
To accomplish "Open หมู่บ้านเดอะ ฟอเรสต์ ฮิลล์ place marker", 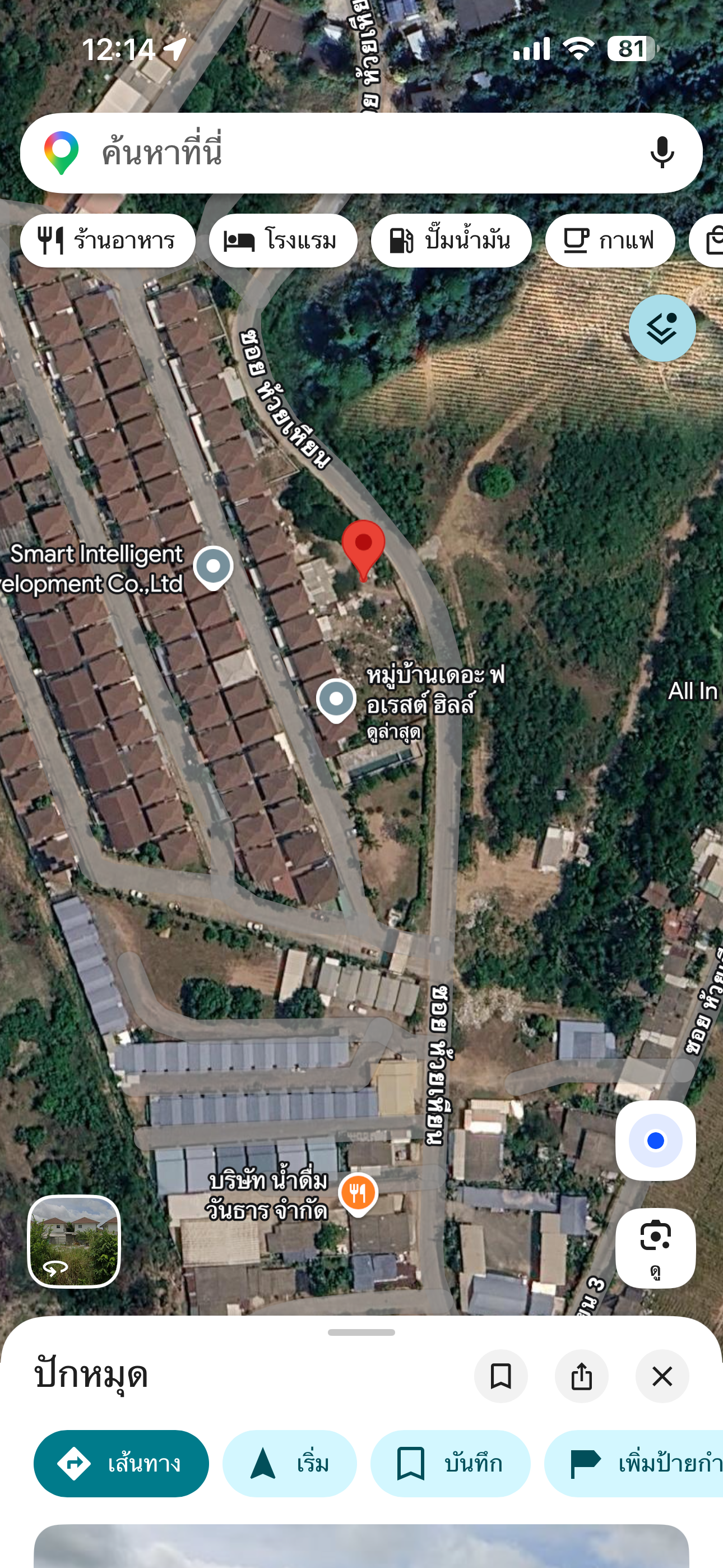I will 336,701.
